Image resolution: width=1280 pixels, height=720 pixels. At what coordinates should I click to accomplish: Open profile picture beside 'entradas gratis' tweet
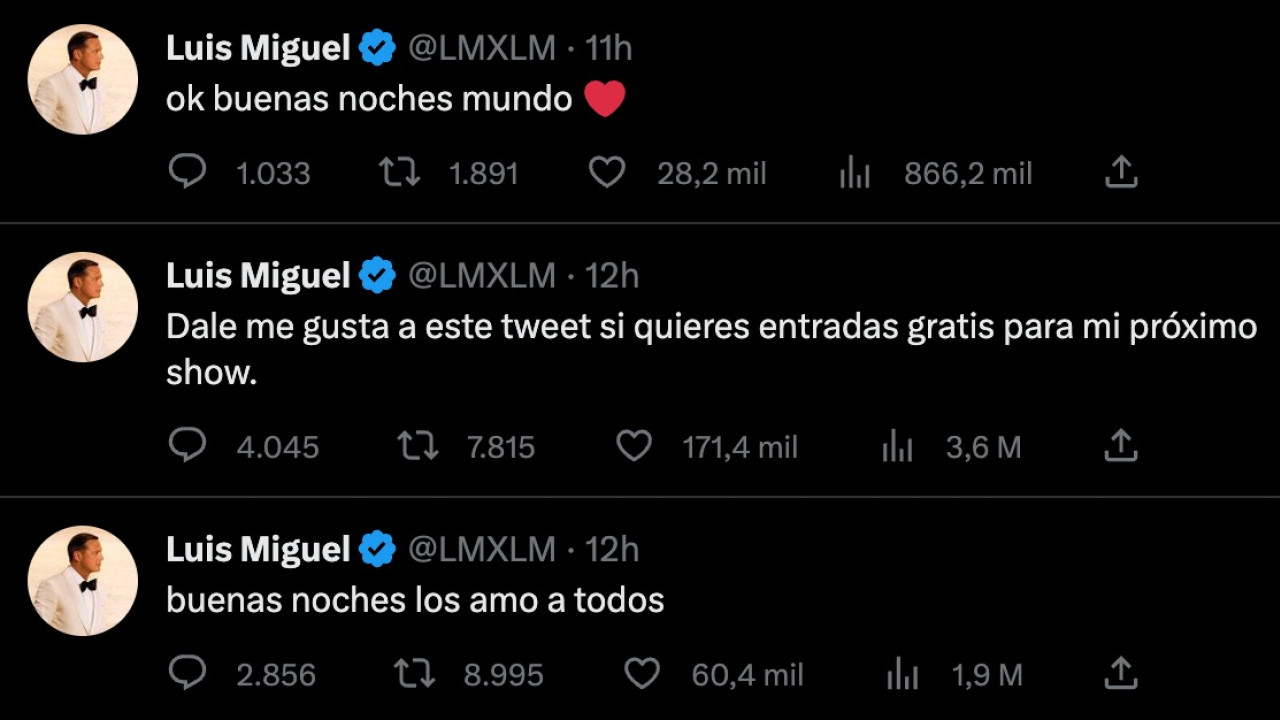[82, 307]
